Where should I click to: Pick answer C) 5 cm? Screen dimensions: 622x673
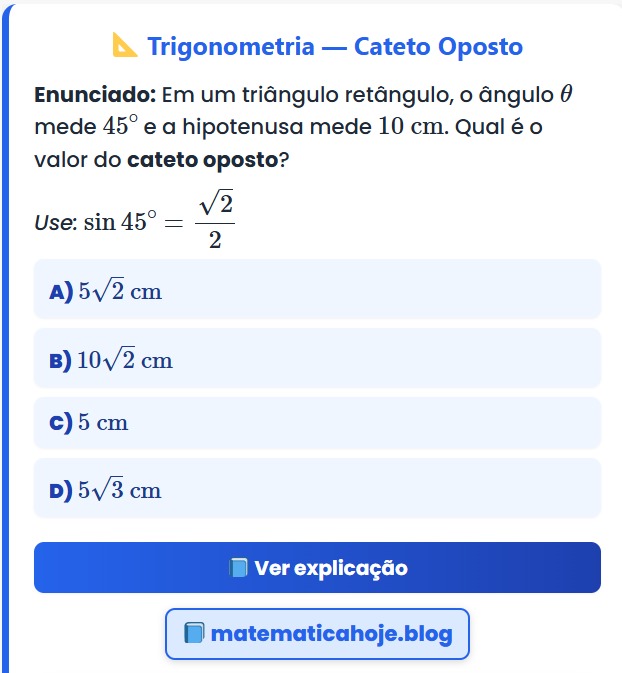pyautogui.click(x=317, y=422)
